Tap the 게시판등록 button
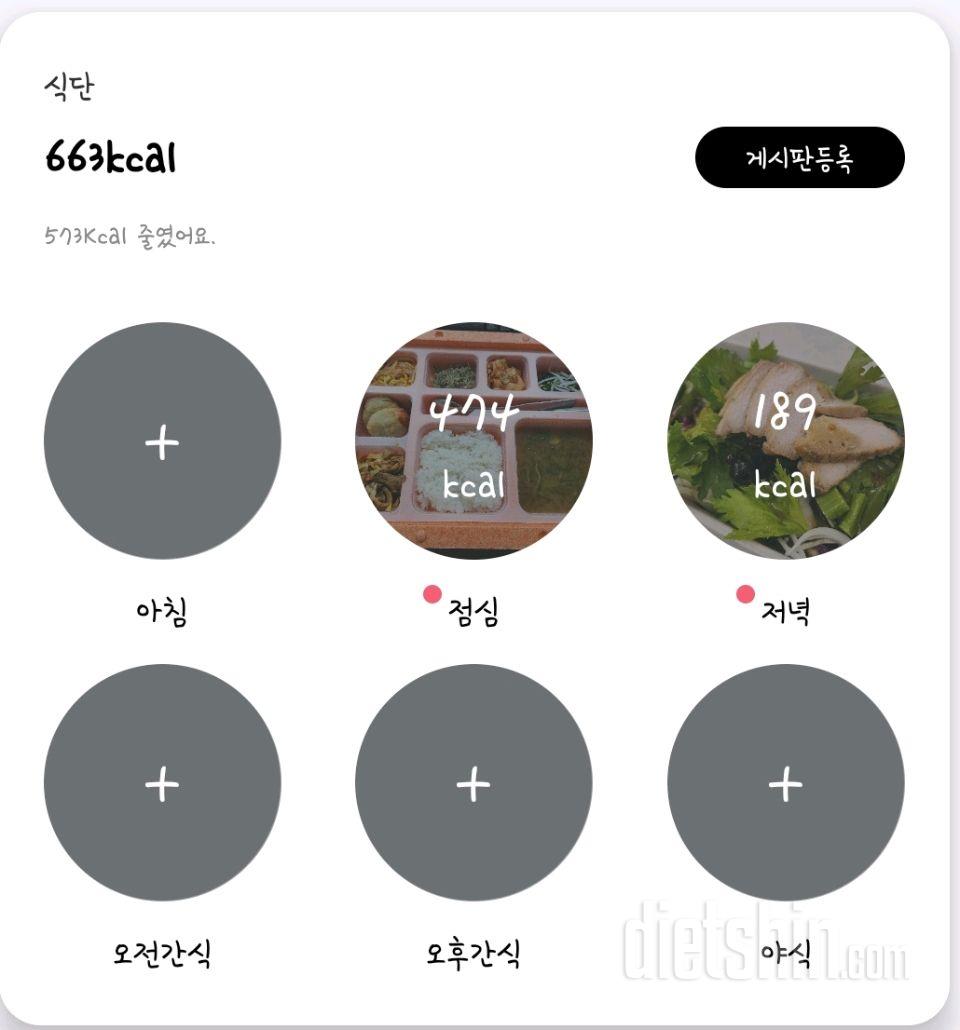The image size is (960, 1030). (799, 158)
